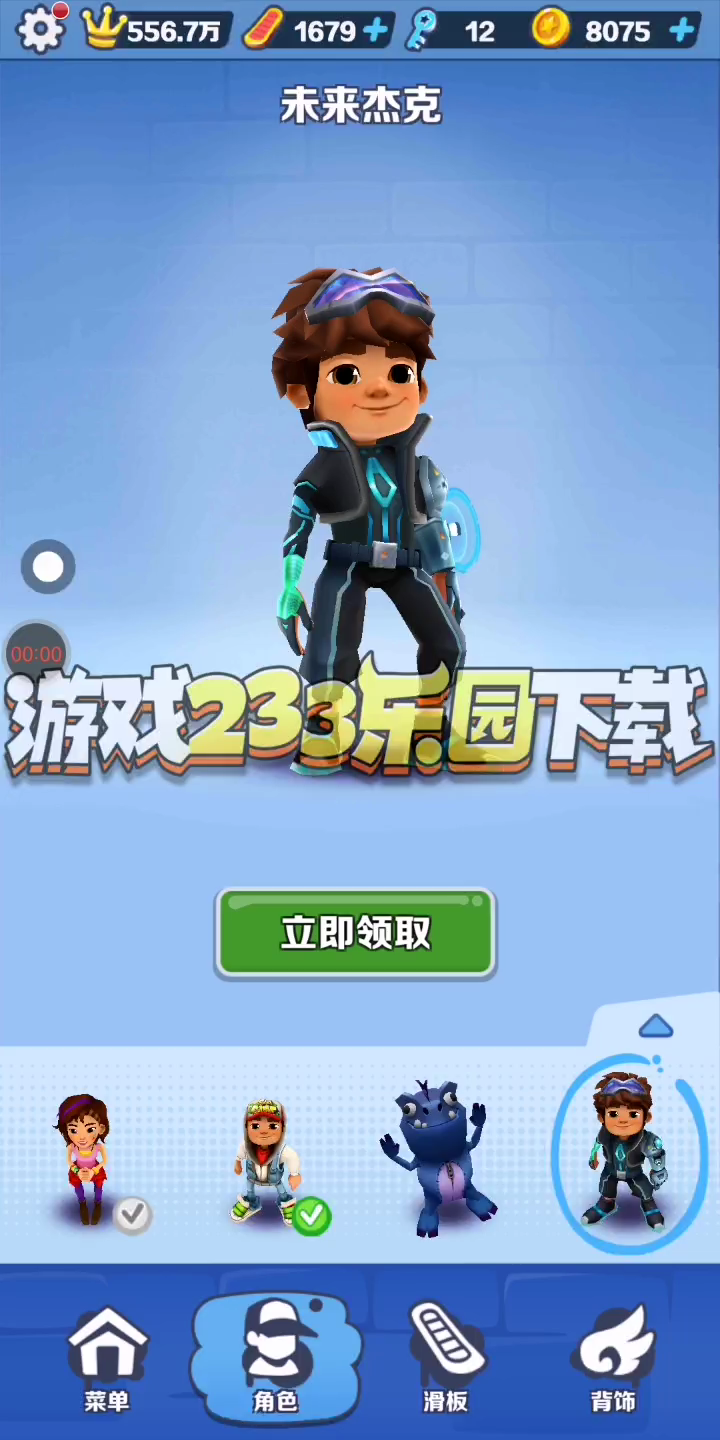The width and height of the screenshot is (720, 1440).
Task: Go to the 菜单 home tab
Action: click(x=107, y=1358)
